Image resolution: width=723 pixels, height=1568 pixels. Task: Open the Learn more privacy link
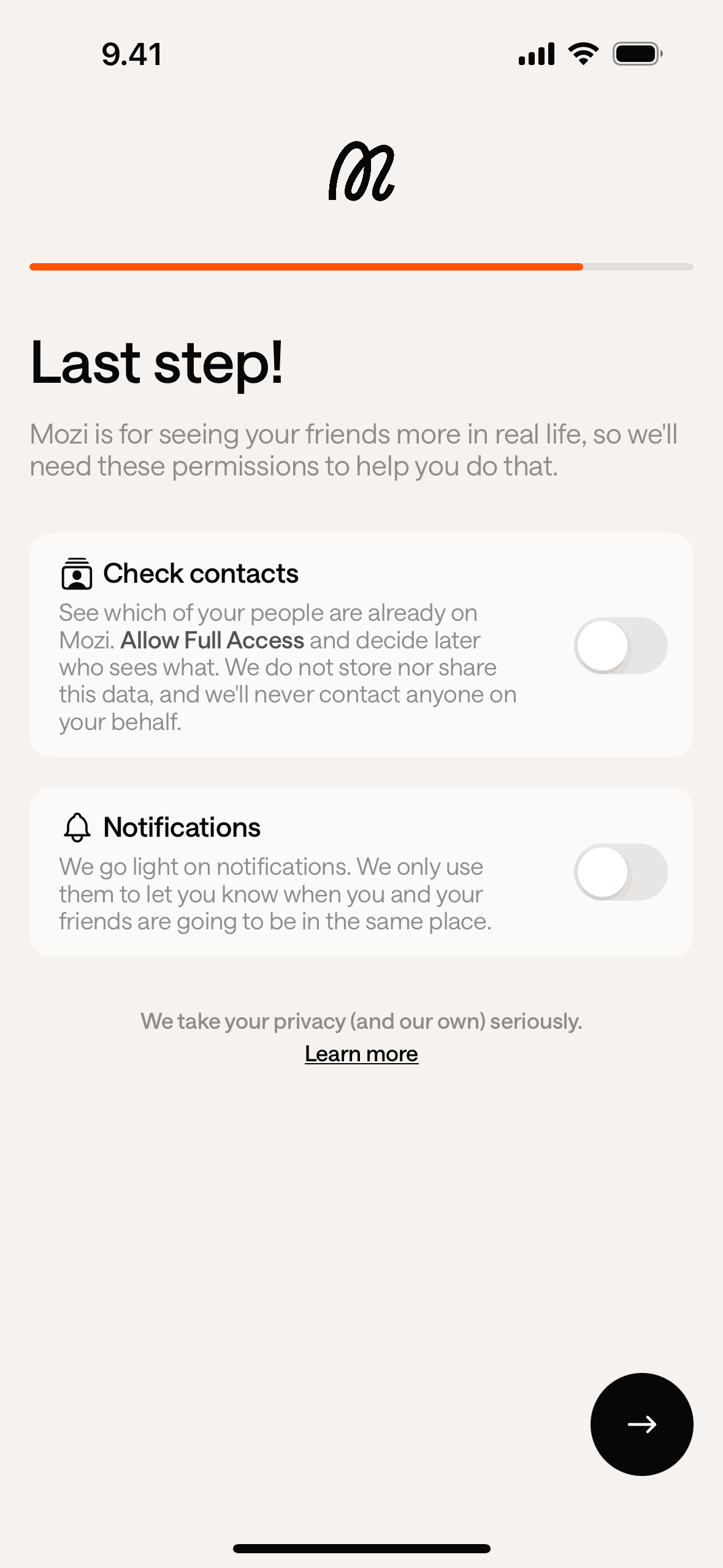pos(361,1054)
